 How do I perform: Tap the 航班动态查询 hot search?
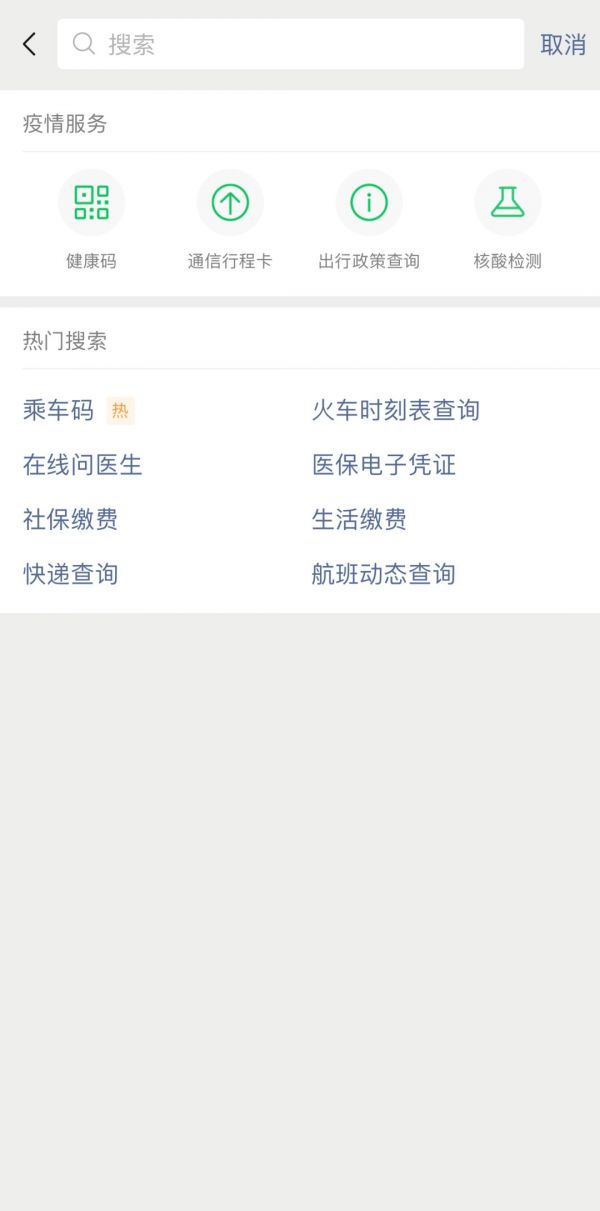click(x=384, y=574)
